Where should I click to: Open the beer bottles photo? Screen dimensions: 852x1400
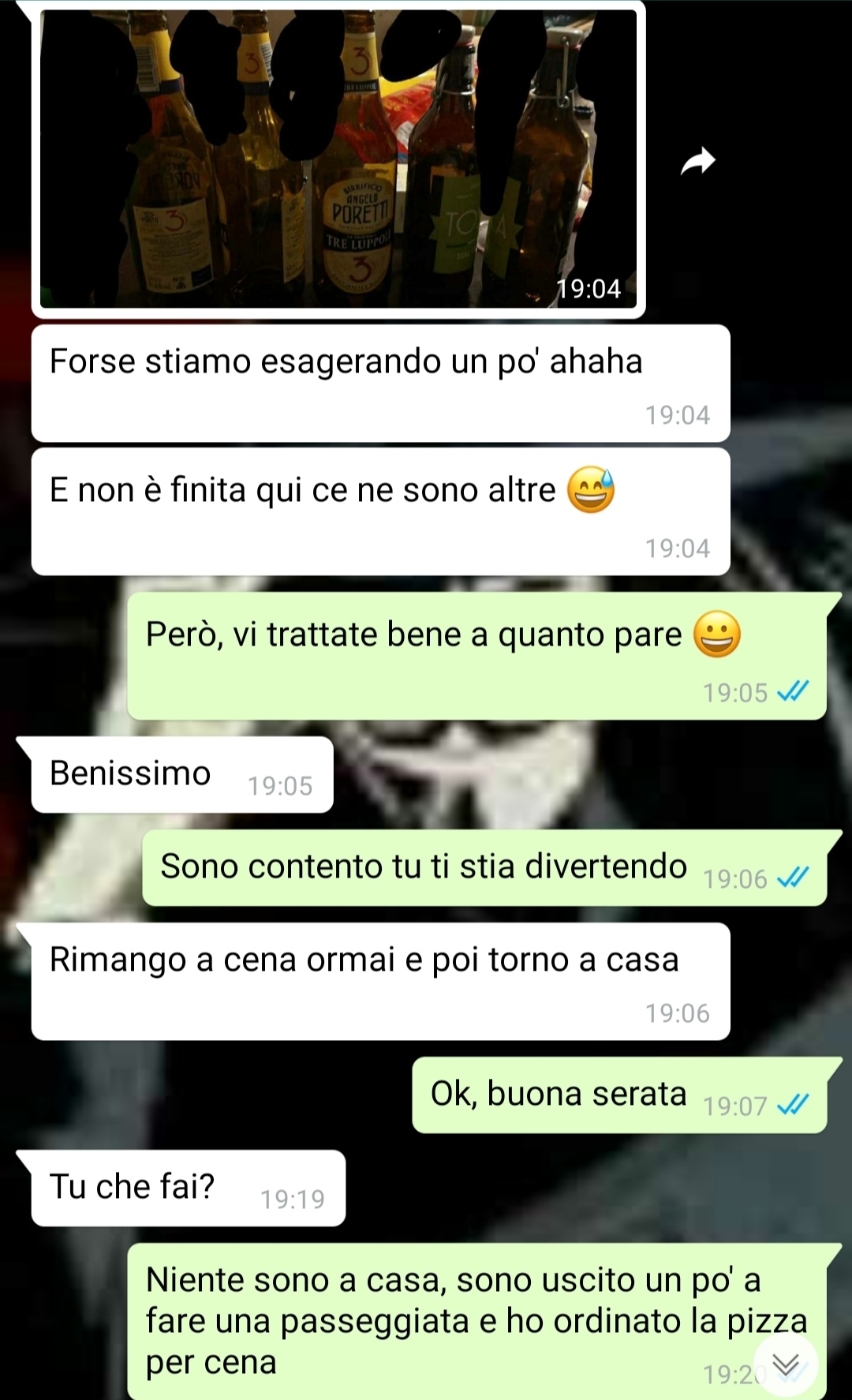(x=338, y=158)
